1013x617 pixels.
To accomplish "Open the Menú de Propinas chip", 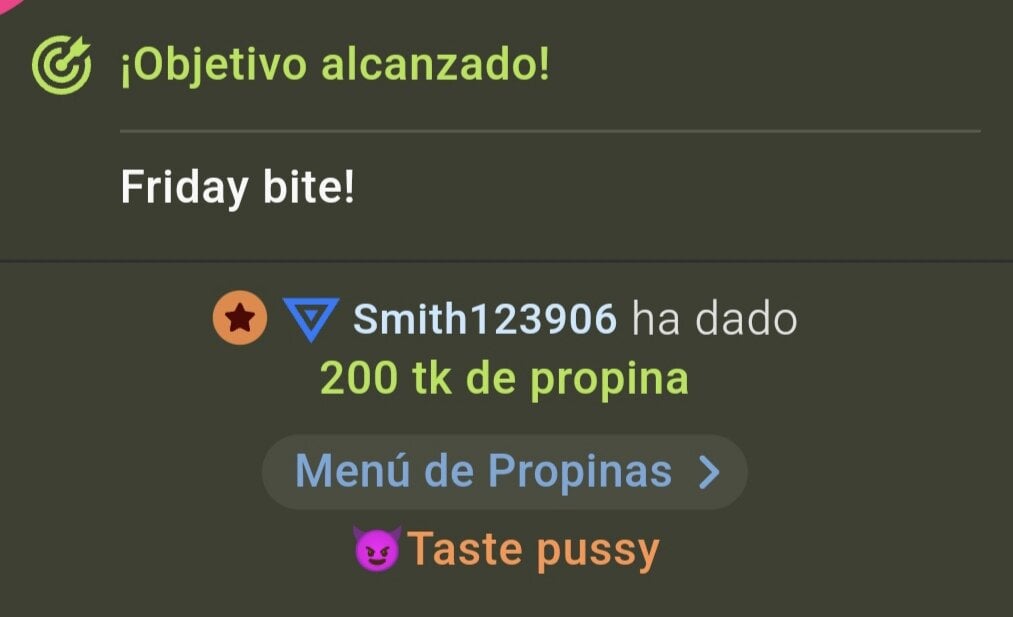I will [505, 472].
